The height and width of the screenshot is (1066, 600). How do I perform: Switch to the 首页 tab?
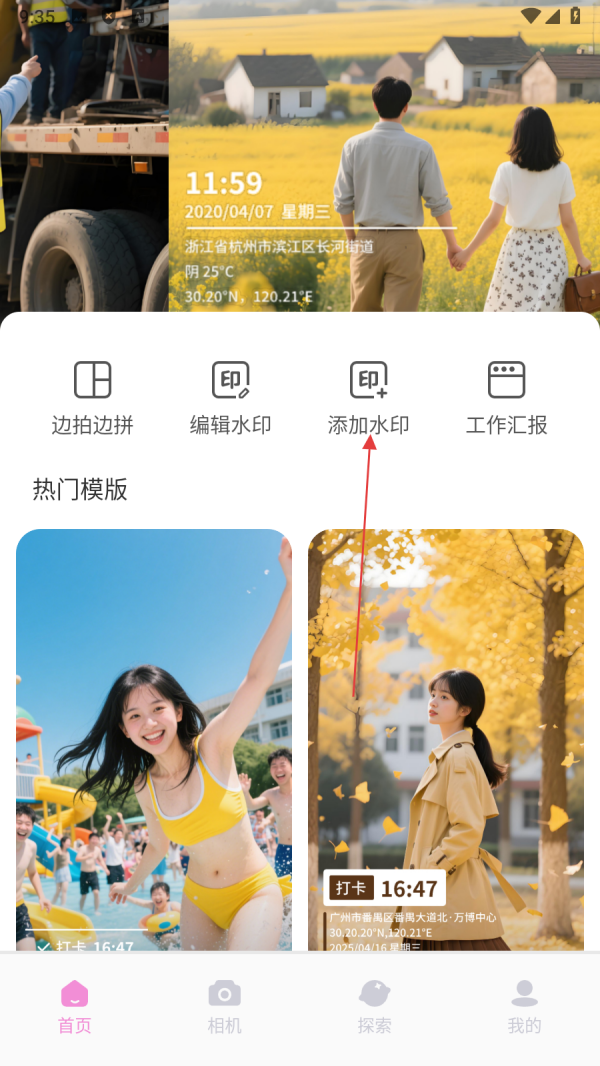tap(75, 1006)
